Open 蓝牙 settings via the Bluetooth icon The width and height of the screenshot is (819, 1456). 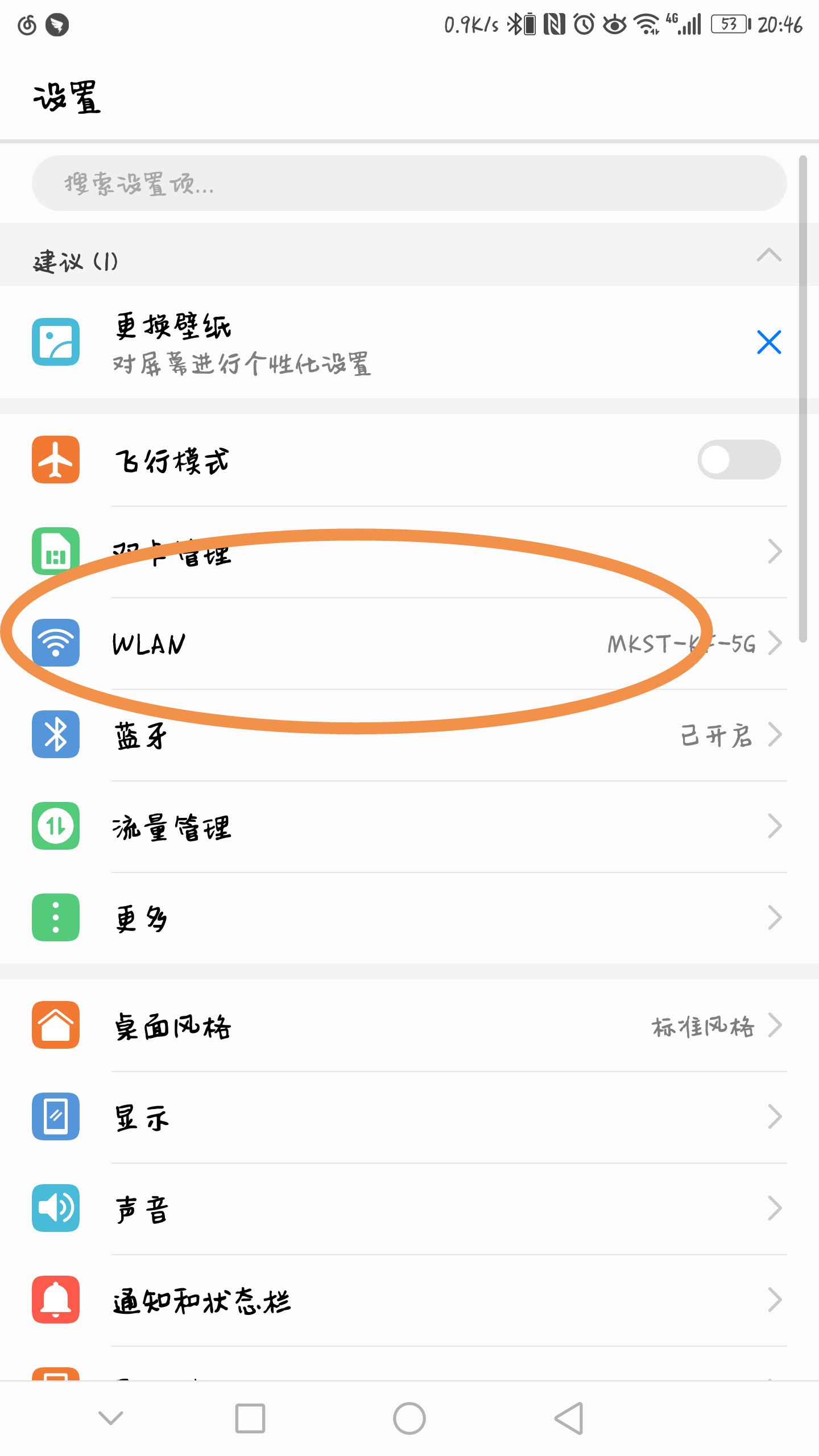click(55, 735)
